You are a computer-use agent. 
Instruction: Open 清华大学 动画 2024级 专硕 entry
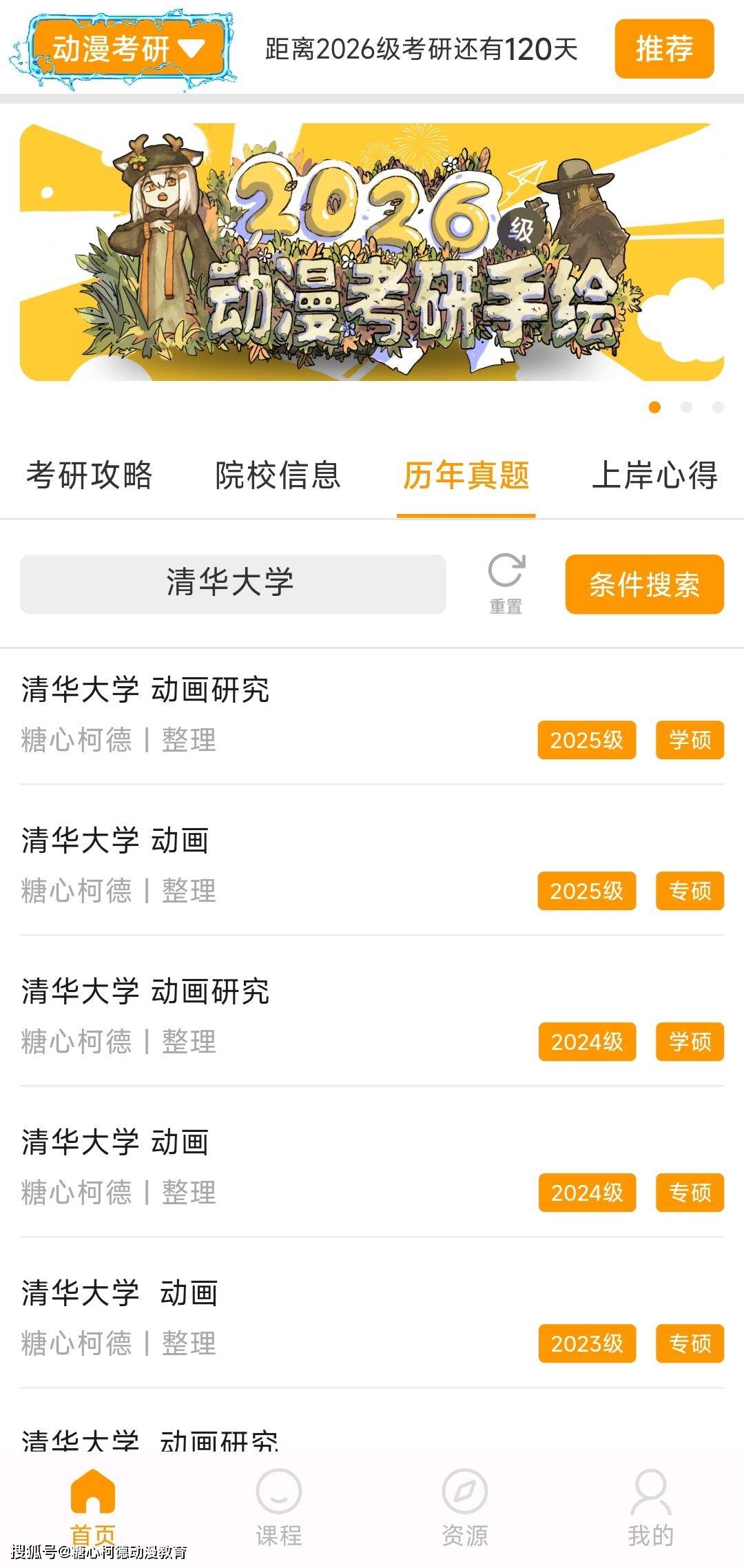[x=372, y=1168]
